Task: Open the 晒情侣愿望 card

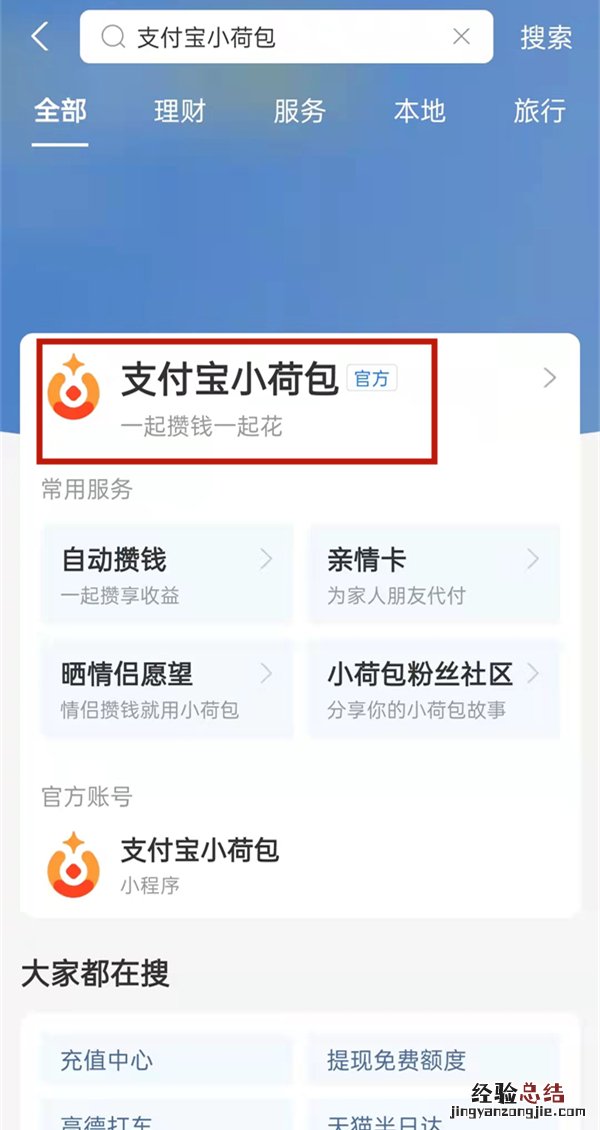Action: [x=167, y=689]
